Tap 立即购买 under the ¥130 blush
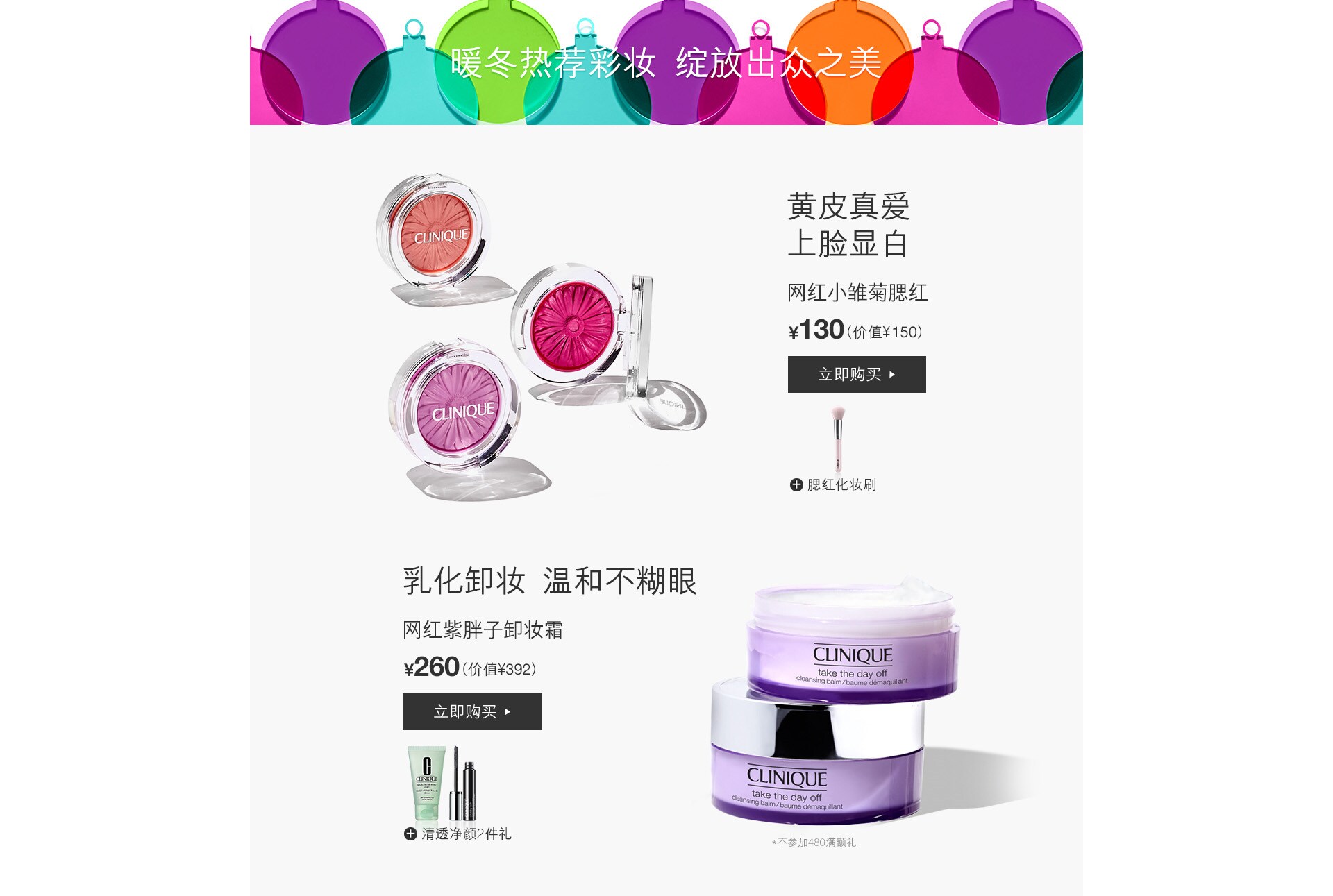 click(x=856, y=374)
